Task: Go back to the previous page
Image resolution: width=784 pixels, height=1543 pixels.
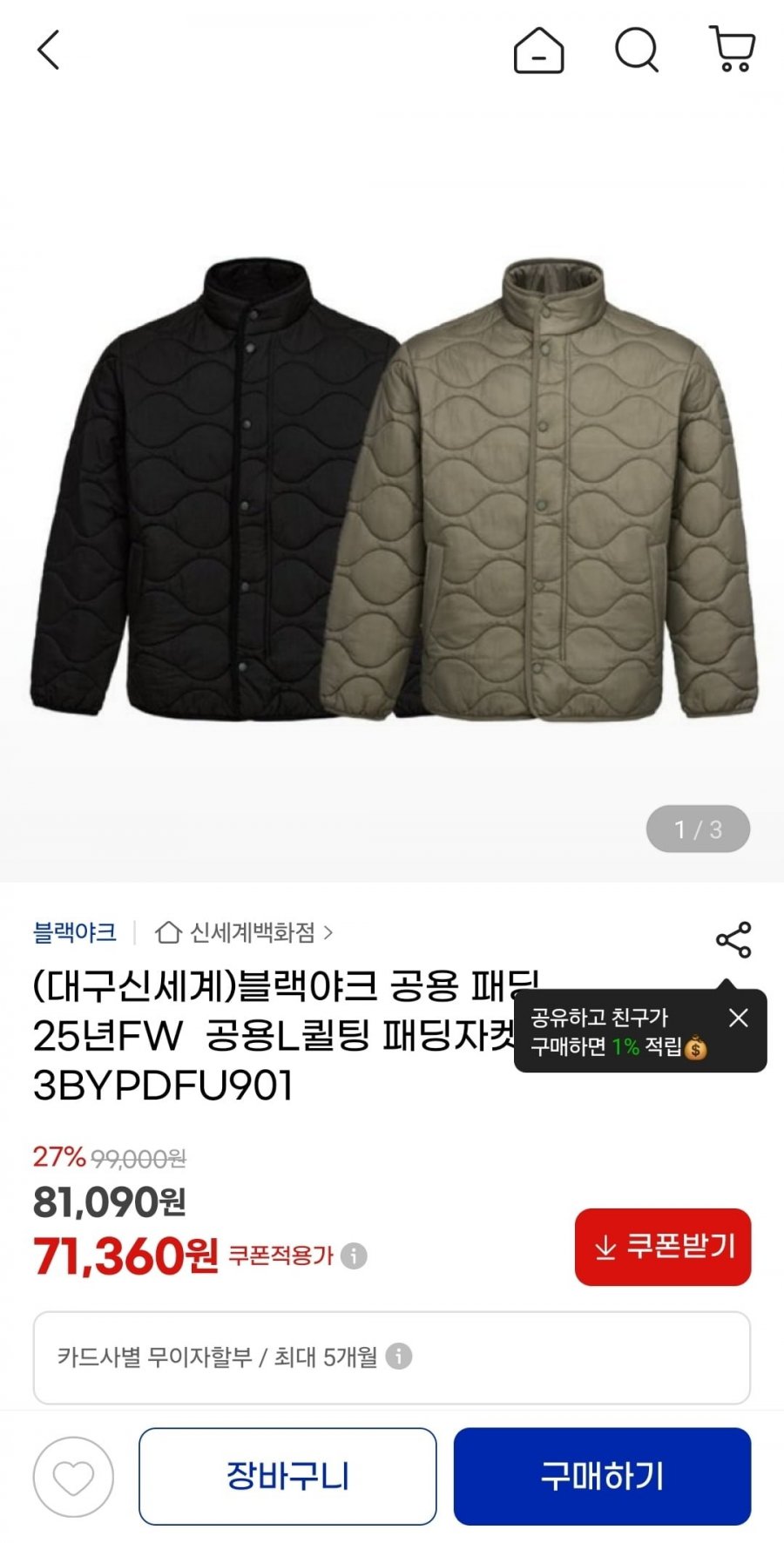Action: pyautogui.click(x=49, y=50)
